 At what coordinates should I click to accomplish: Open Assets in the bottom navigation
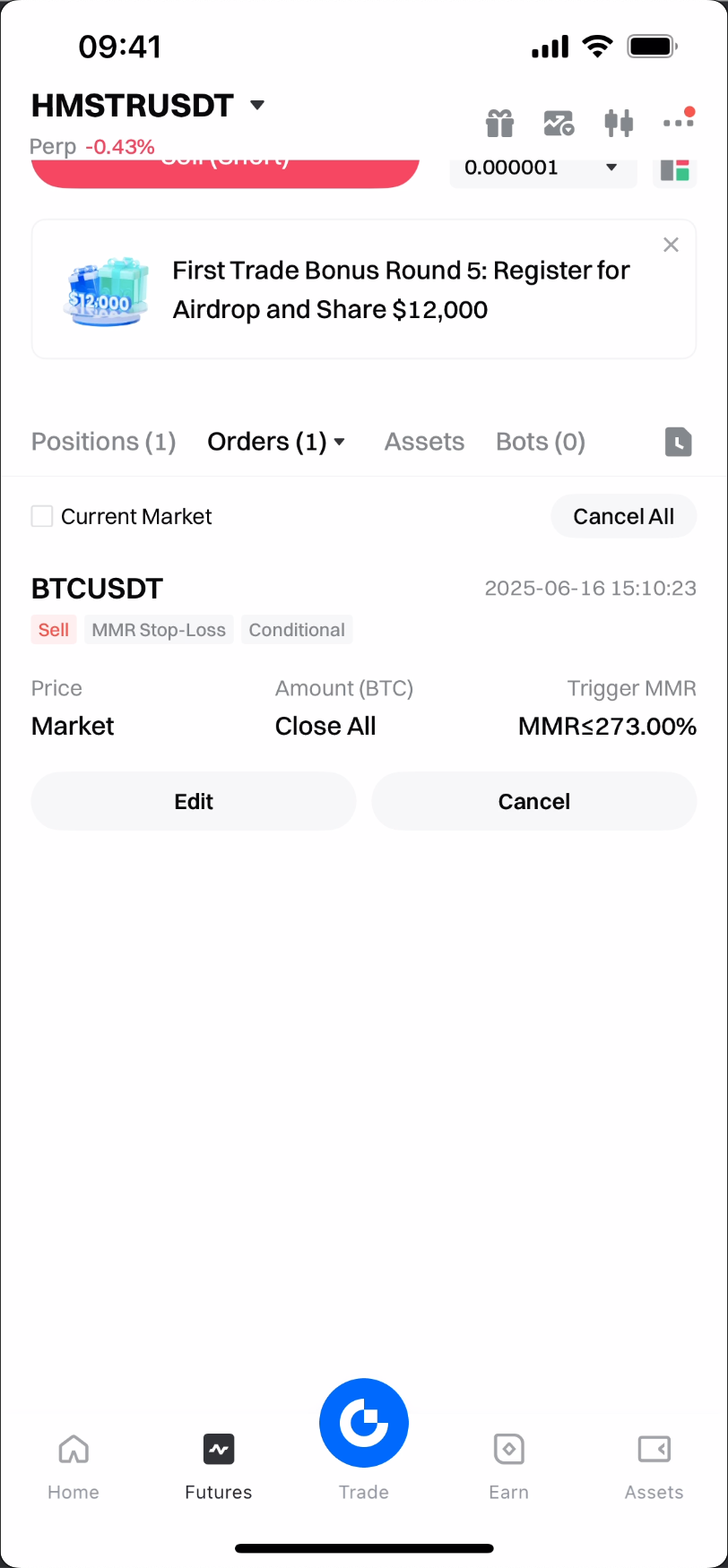(x=654, y=1465)
